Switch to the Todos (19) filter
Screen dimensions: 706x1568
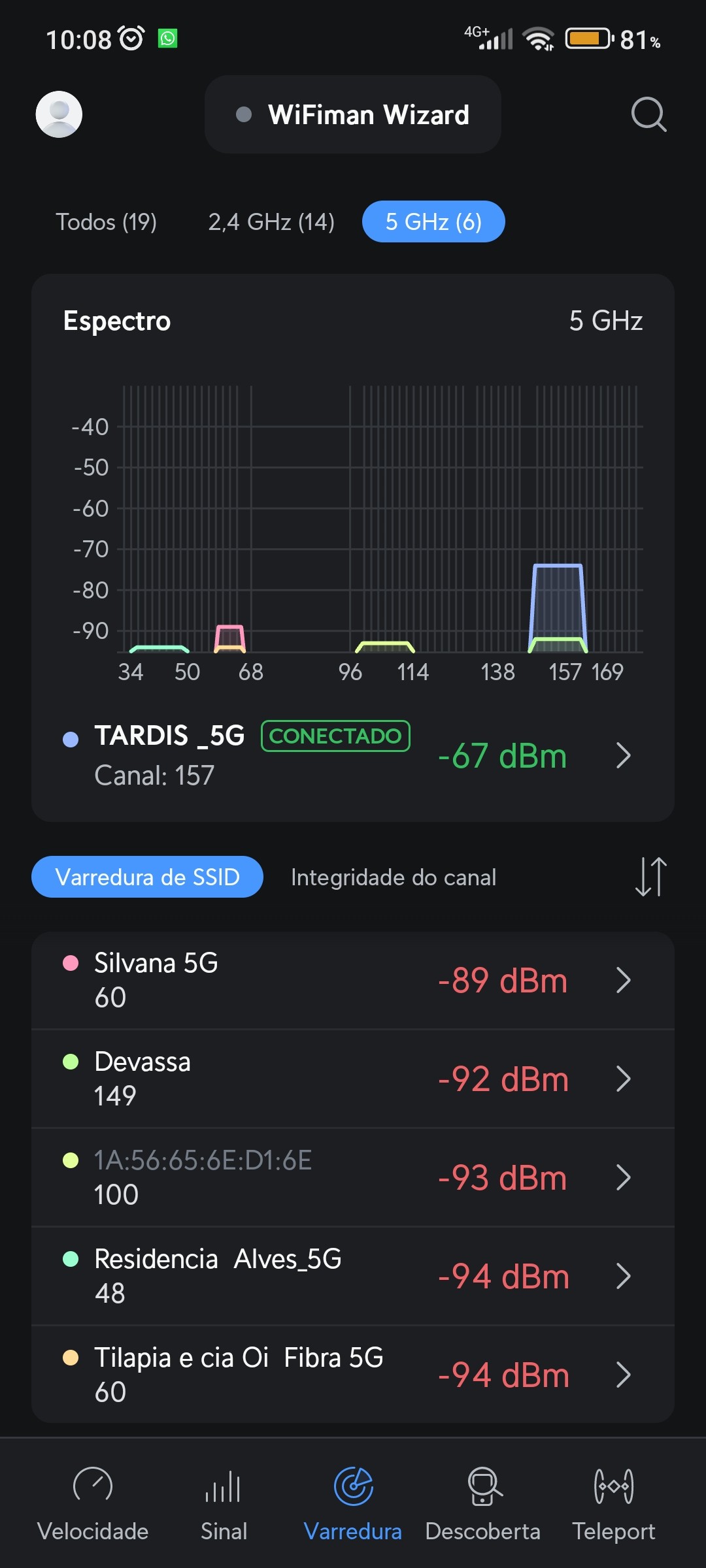point(106,222)
